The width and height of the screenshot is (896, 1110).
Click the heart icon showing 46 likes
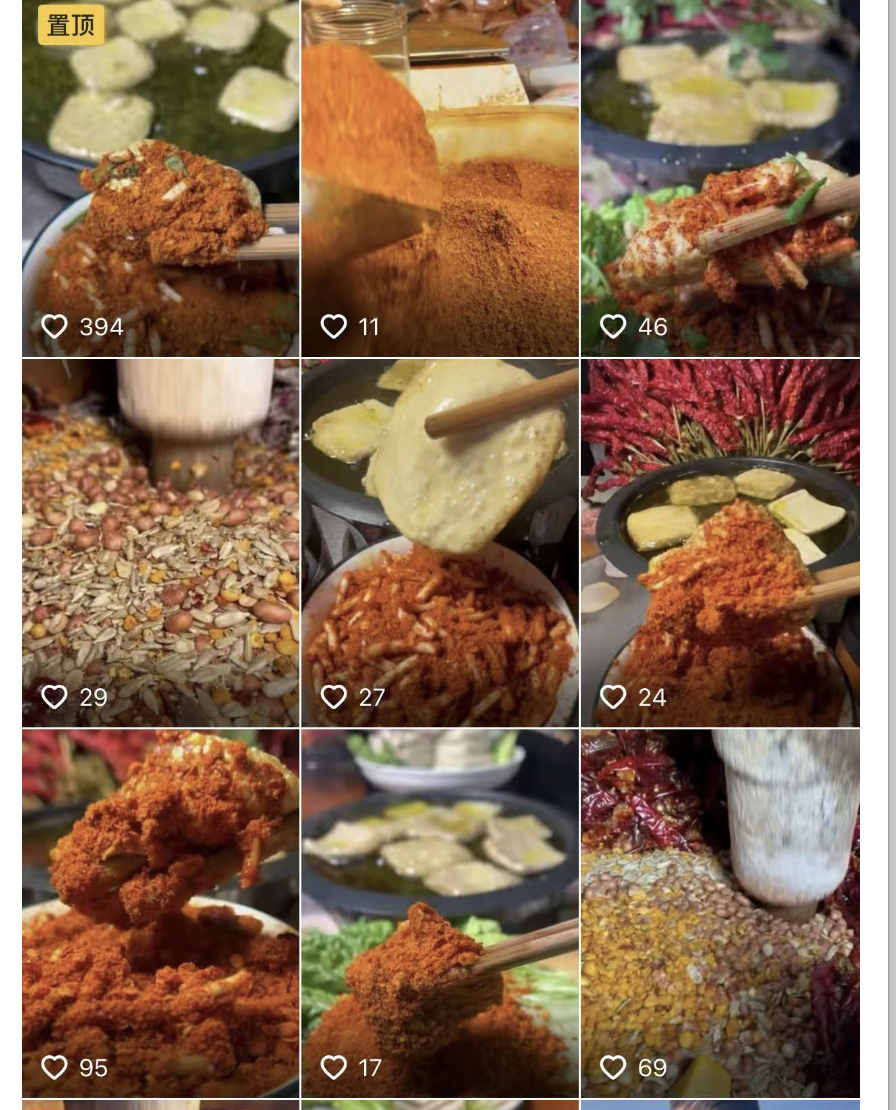pyautogui.click(x=612, y=326)
